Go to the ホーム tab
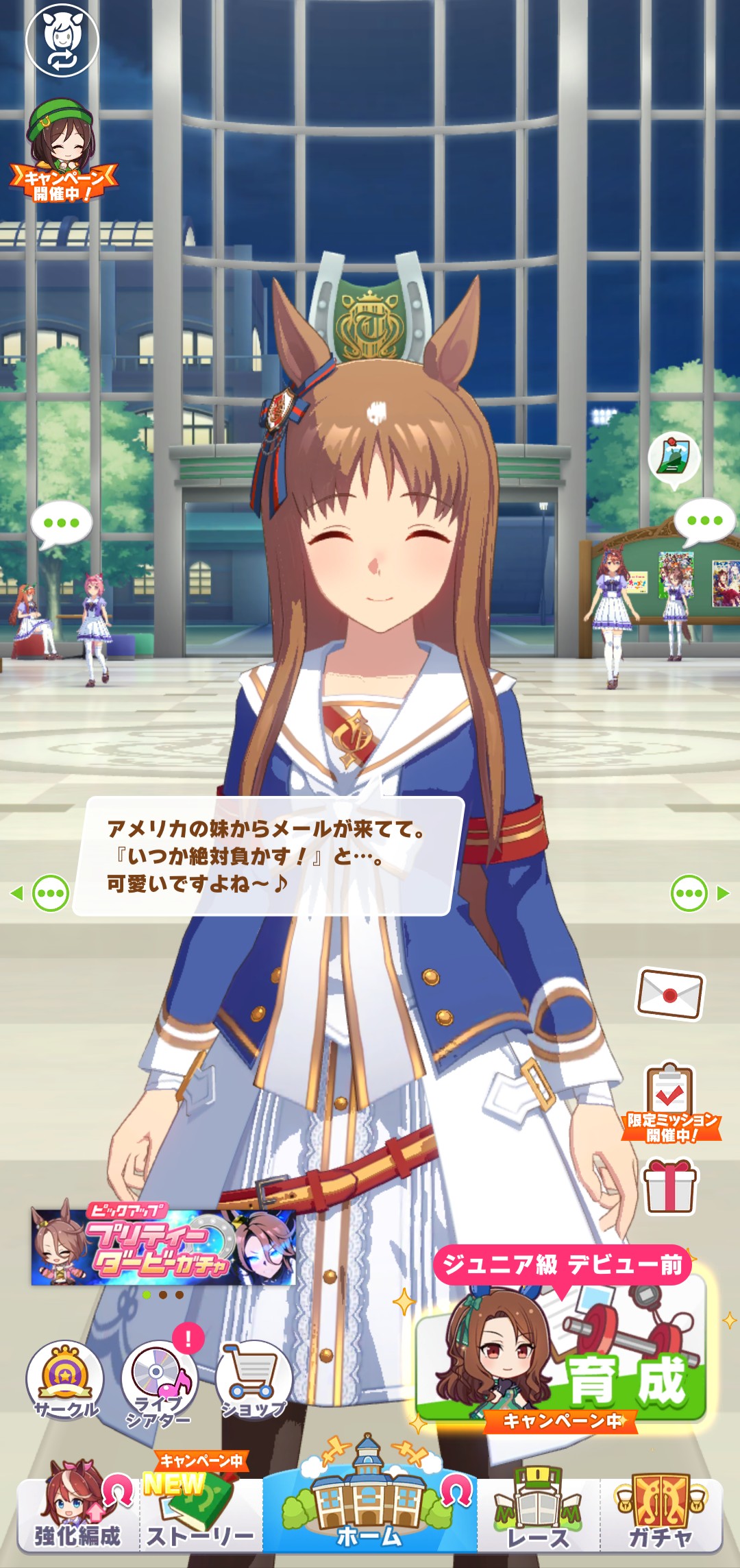This screenshot has height=1568, width=740. coord(370,1508)
